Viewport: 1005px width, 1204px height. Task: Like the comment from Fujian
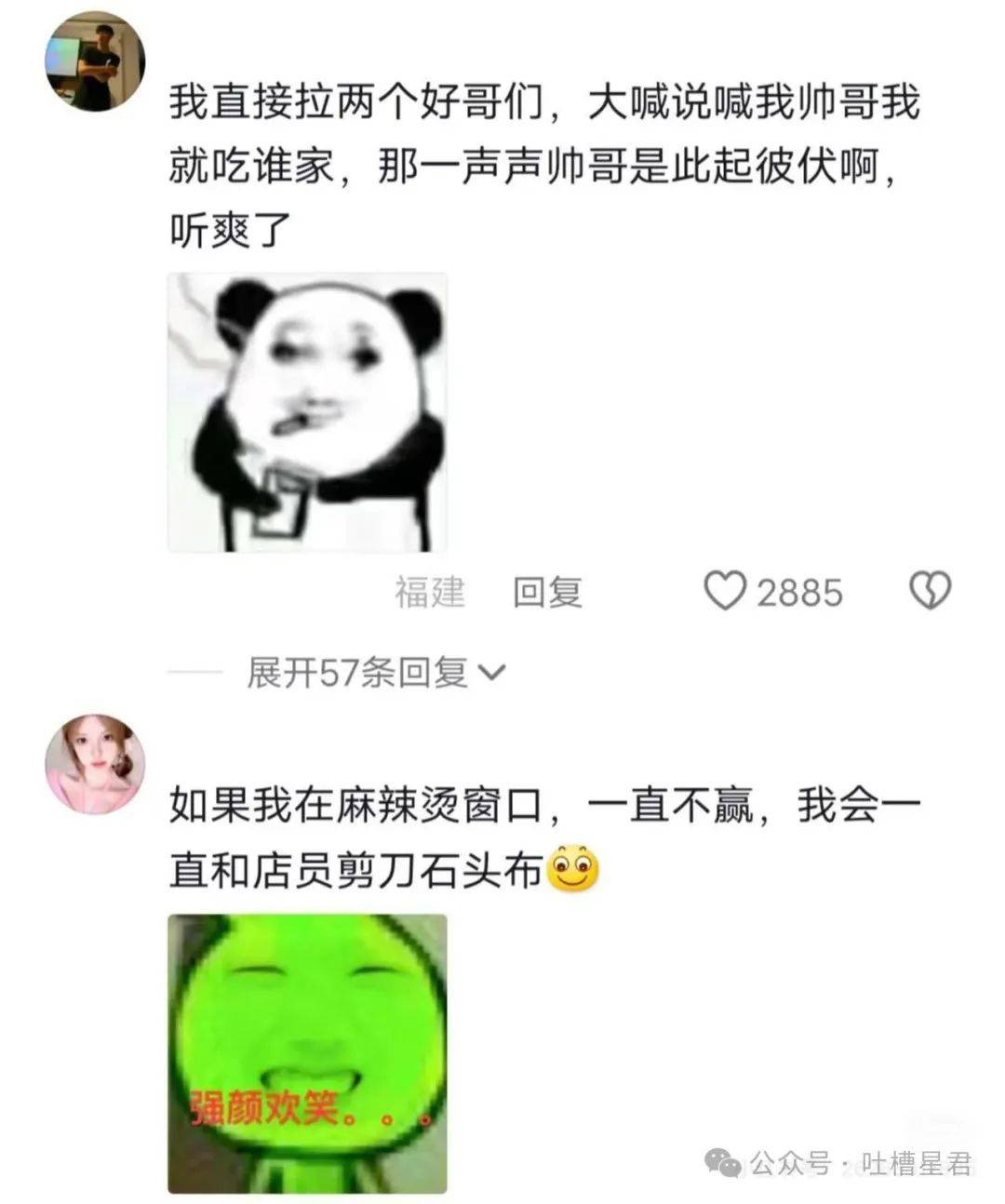tap(725, 592)
